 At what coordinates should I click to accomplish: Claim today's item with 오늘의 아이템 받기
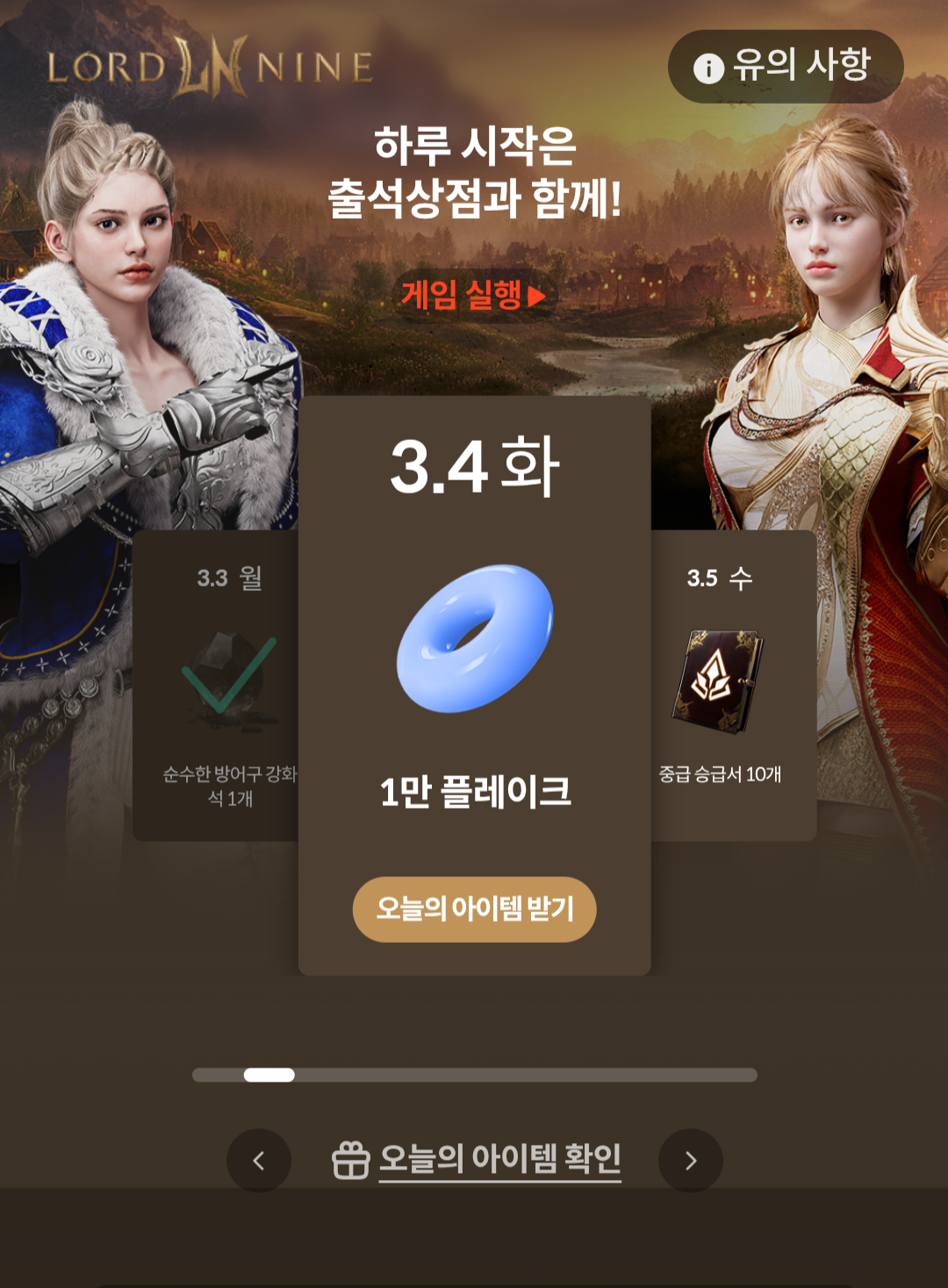(x=474, y=909)
